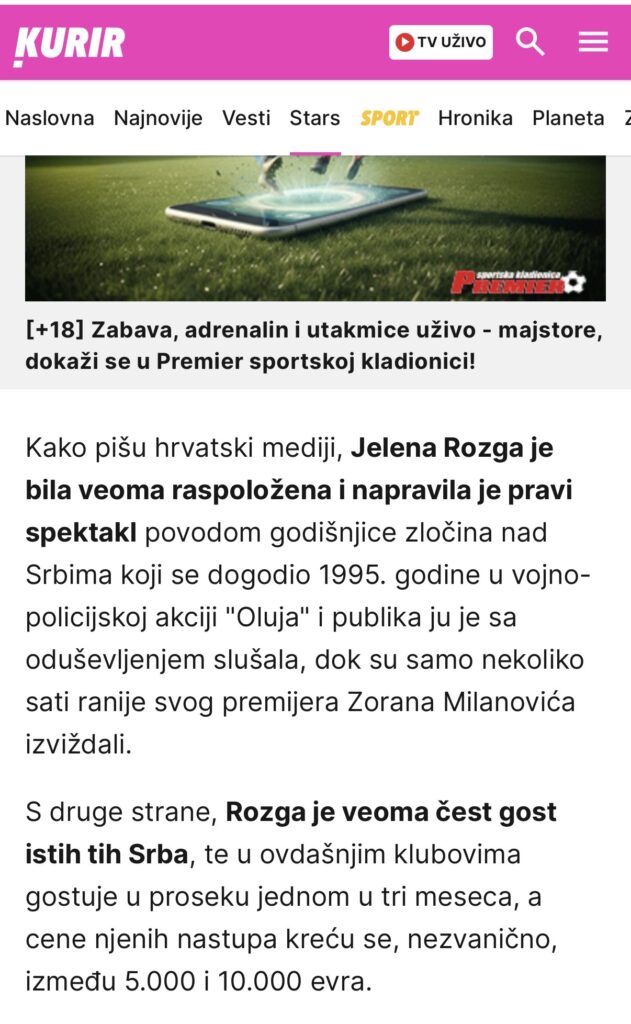Image resolution: width=631 pixels, height=1024 pixels.
Task: Switch to the Najnovije tab
Action: 158,118
